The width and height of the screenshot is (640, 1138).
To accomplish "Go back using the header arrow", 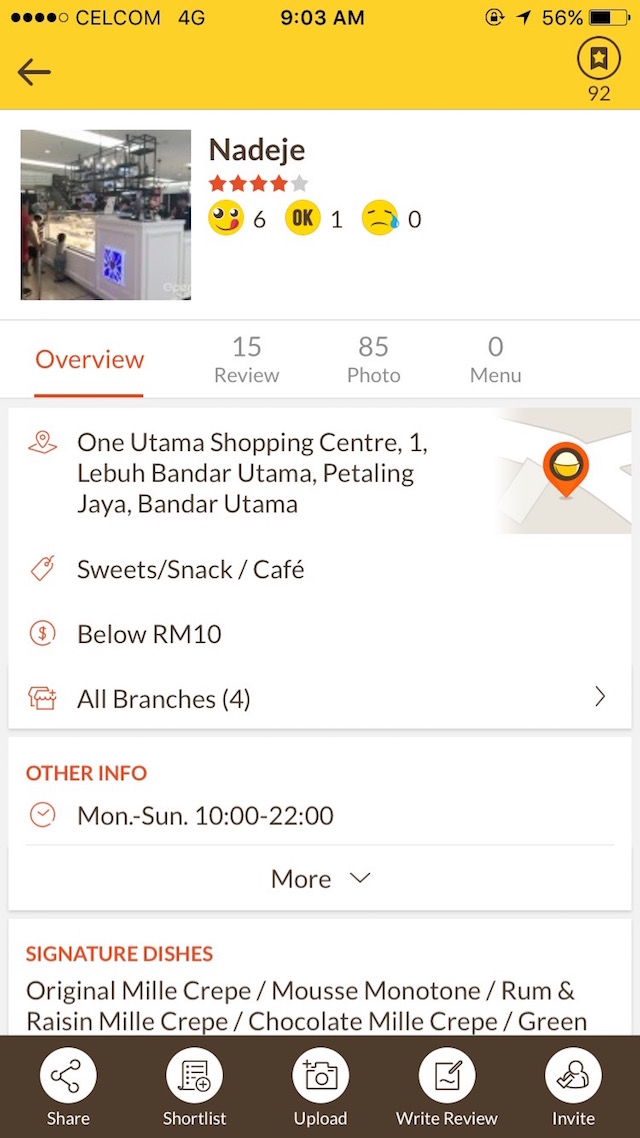I will pos(34,71).
